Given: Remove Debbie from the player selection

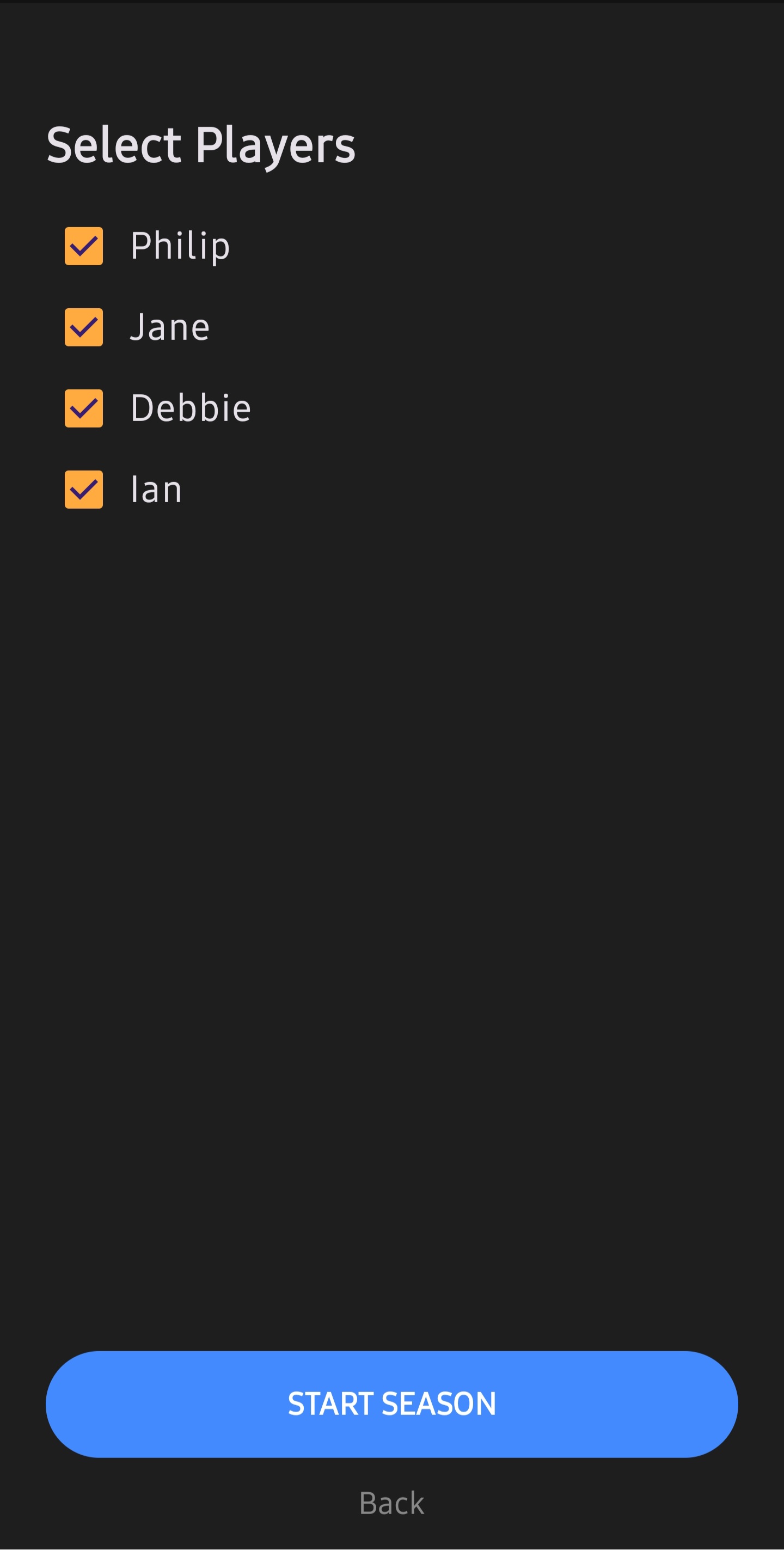Looking at the screenshot, I should pyautogui.click(x=83, y=408).
